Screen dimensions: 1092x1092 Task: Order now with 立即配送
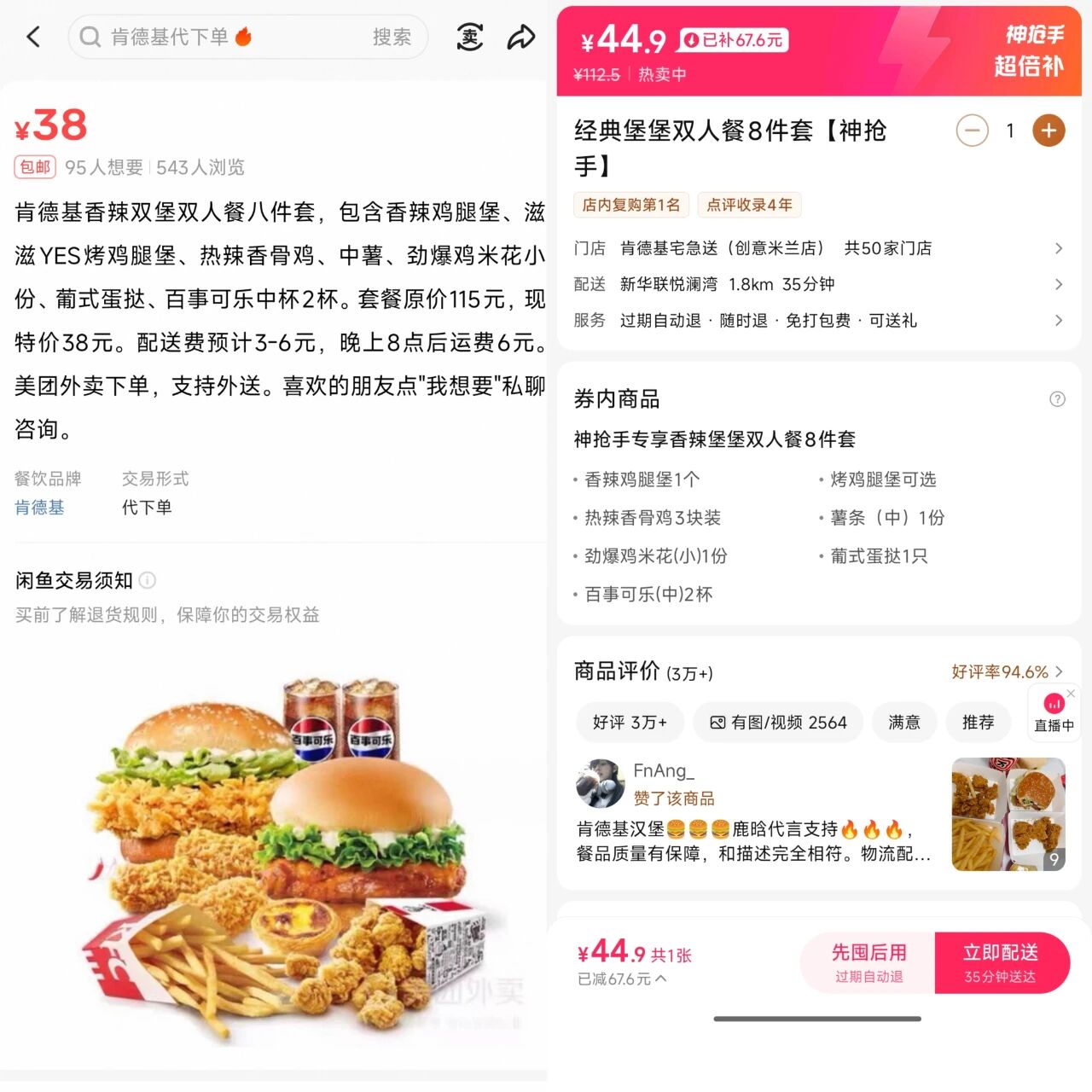pos(1001,962)
